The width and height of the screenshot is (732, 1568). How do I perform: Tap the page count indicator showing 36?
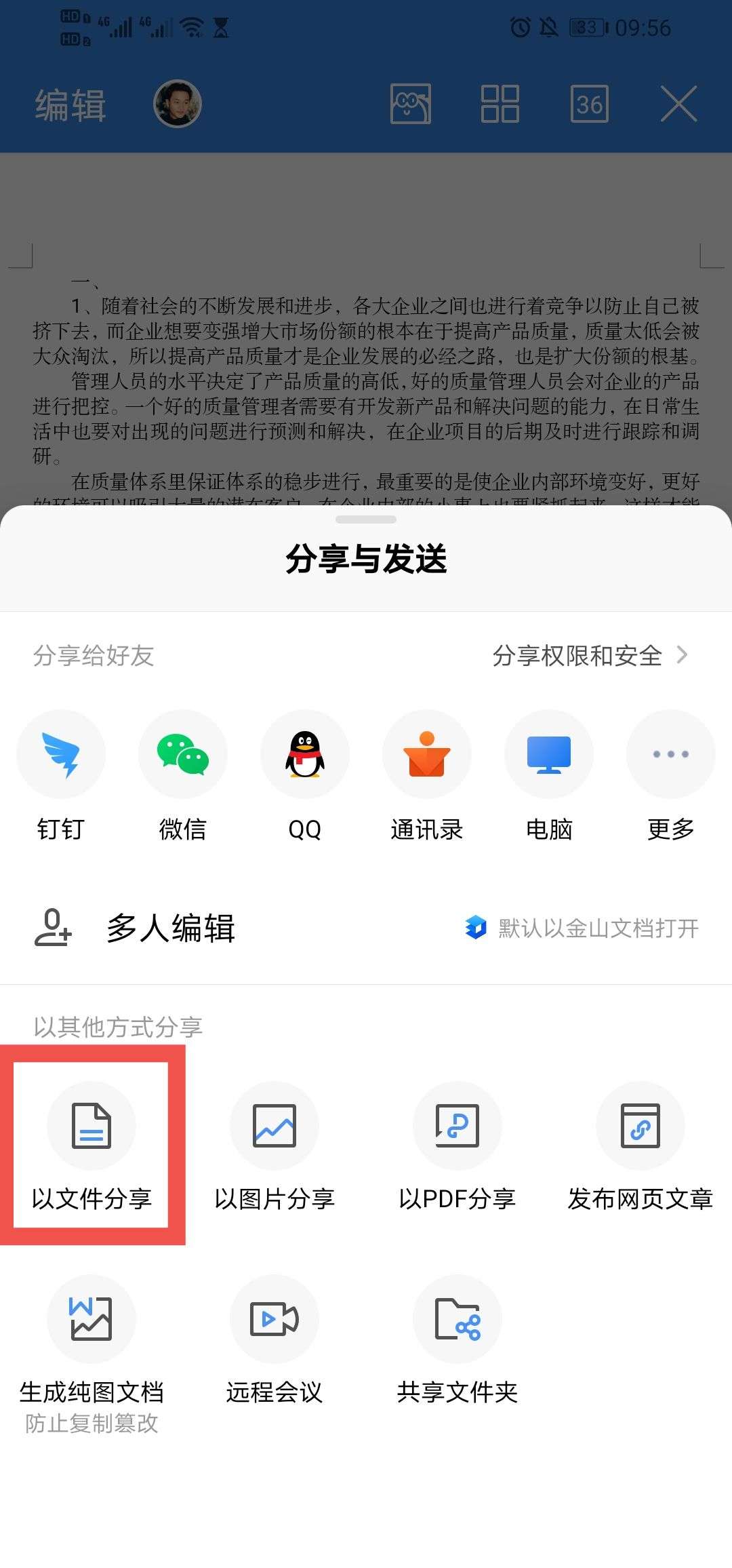click(589, 105)
